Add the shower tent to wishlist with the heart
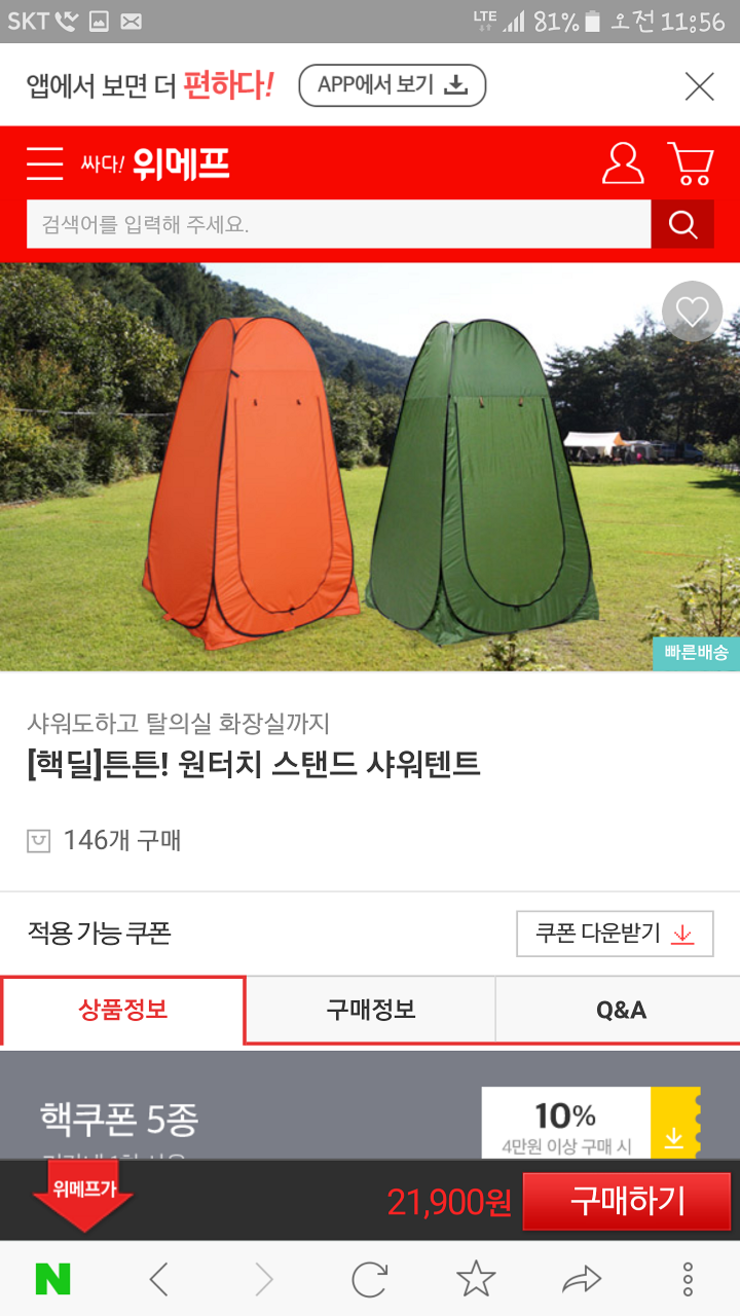The image size is (740, 1316). click(x=692, y=311)
